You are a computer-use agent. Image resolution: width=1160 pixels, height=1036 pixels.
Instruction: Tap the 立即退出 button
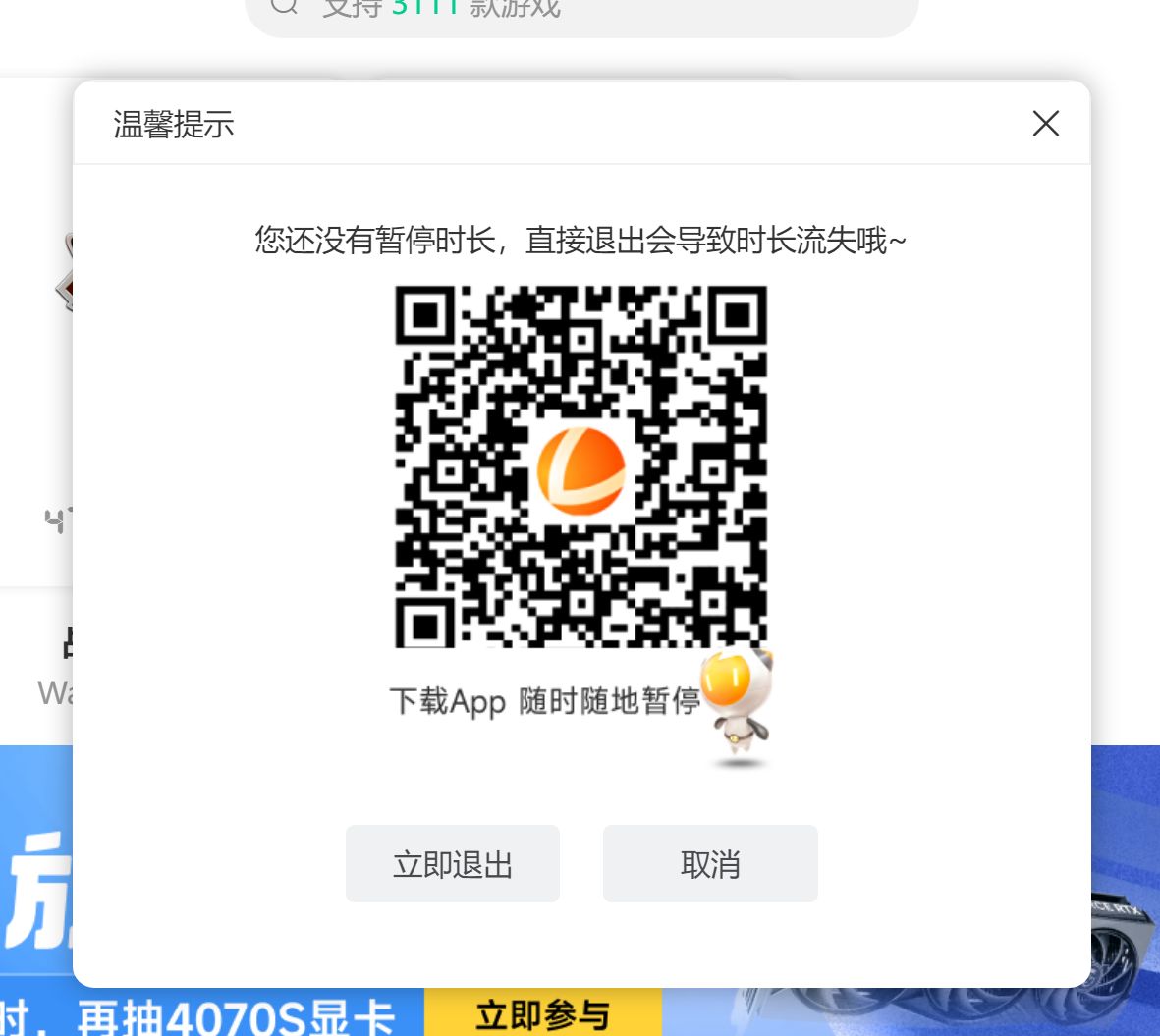coord(453,864)
